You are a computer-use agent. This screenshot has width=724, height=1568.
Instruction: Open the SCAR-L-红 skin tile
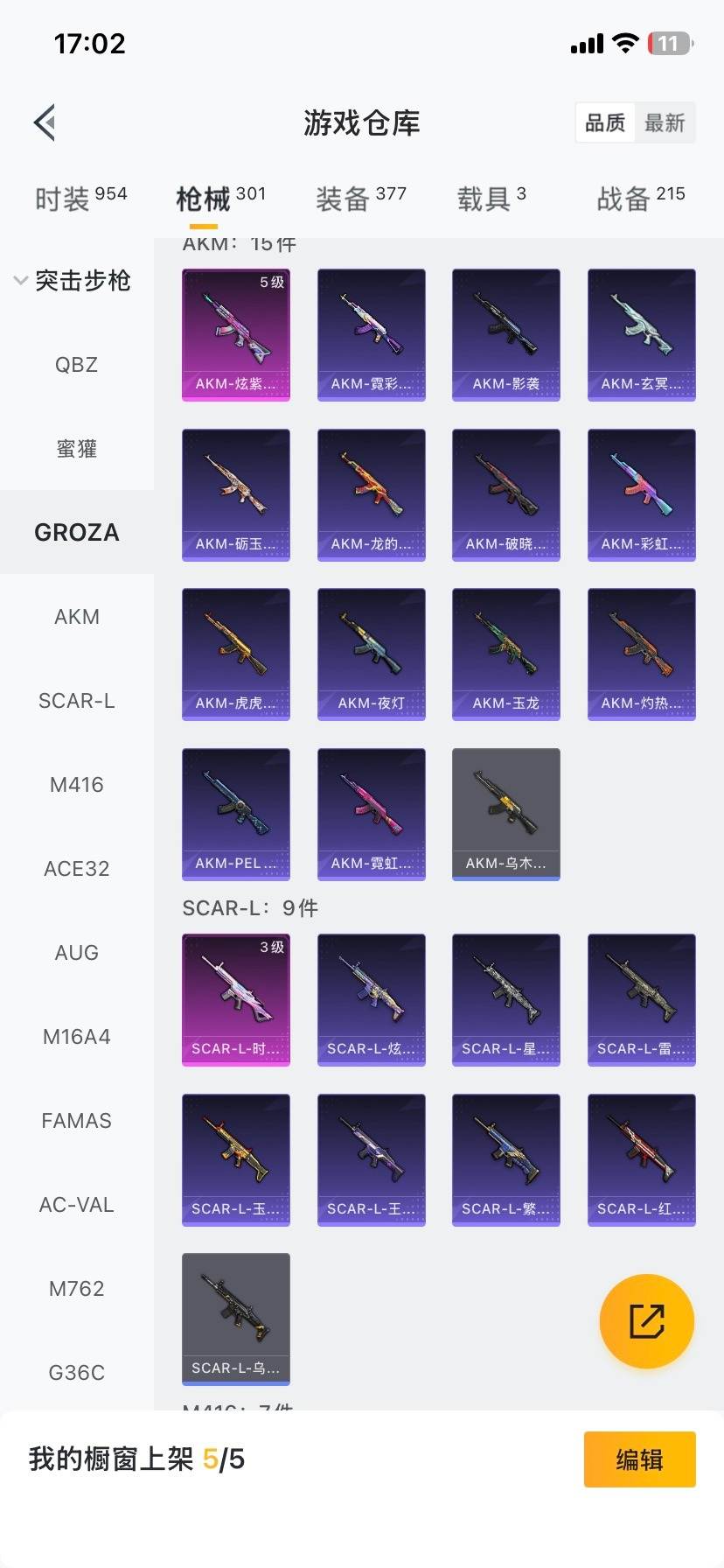[x=641, y=1160]
